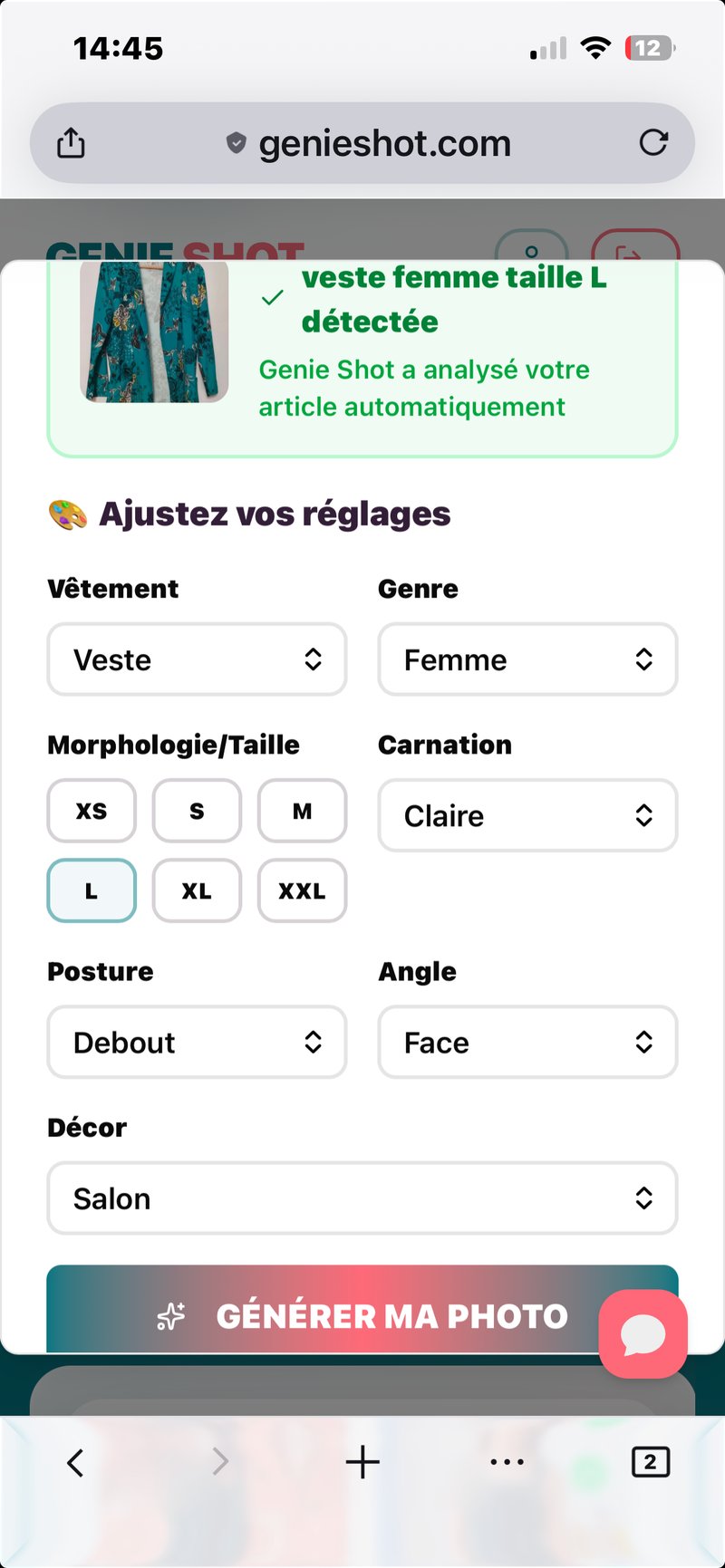Tap the share icon in the address bar

[x=72, y=142]
